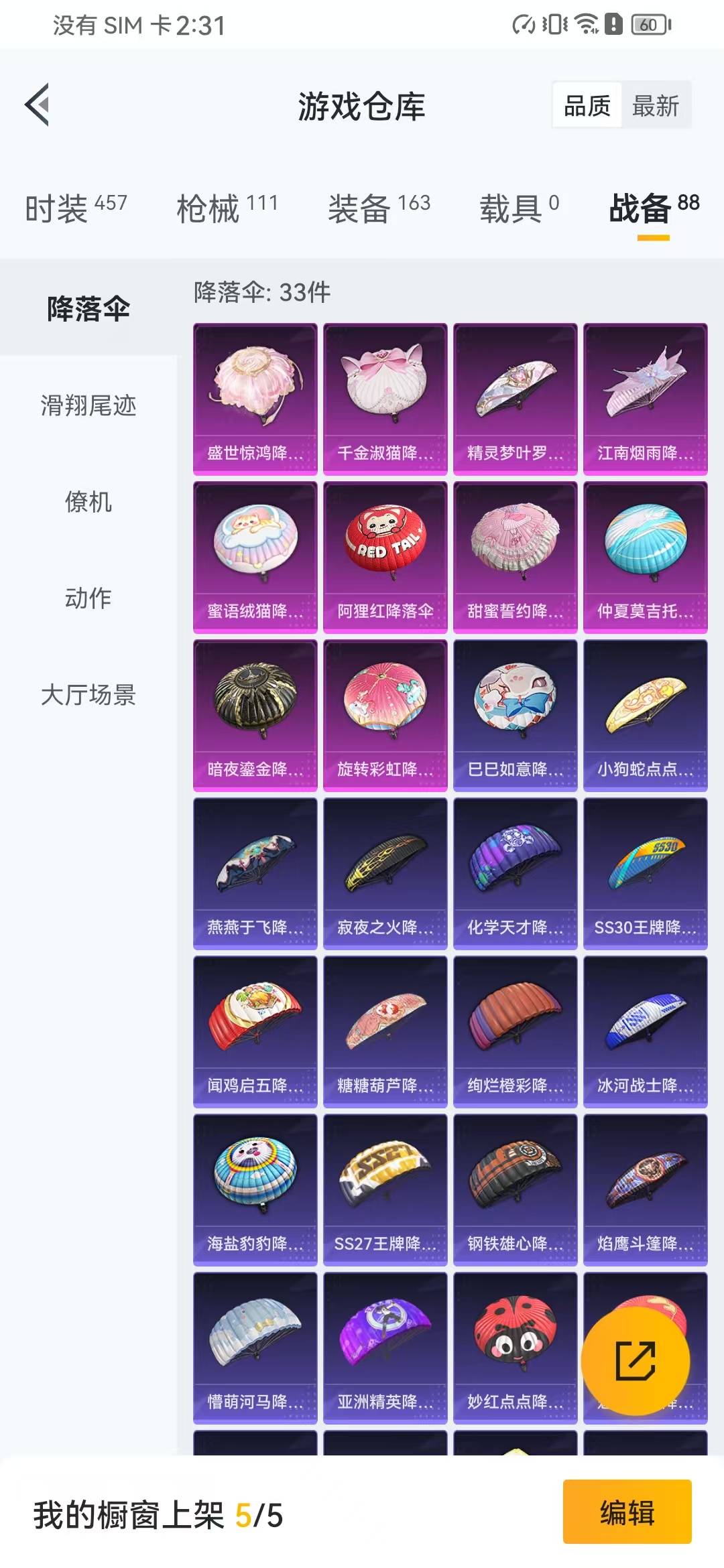Show 大厅场景 items
724x1568 pixels.
click(x=88, y=695)
